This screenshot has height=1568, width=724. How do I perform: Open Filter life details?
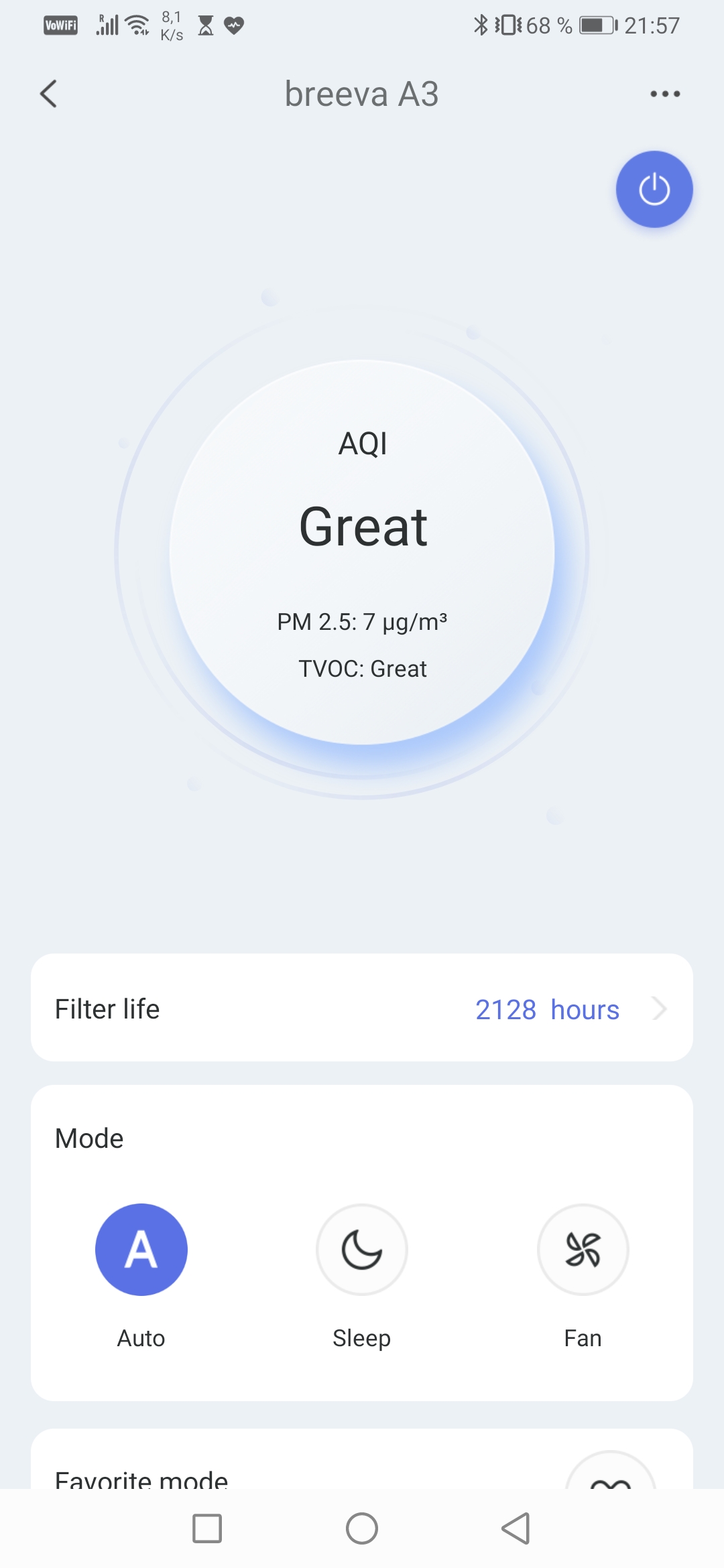(x=362, y=1008)
